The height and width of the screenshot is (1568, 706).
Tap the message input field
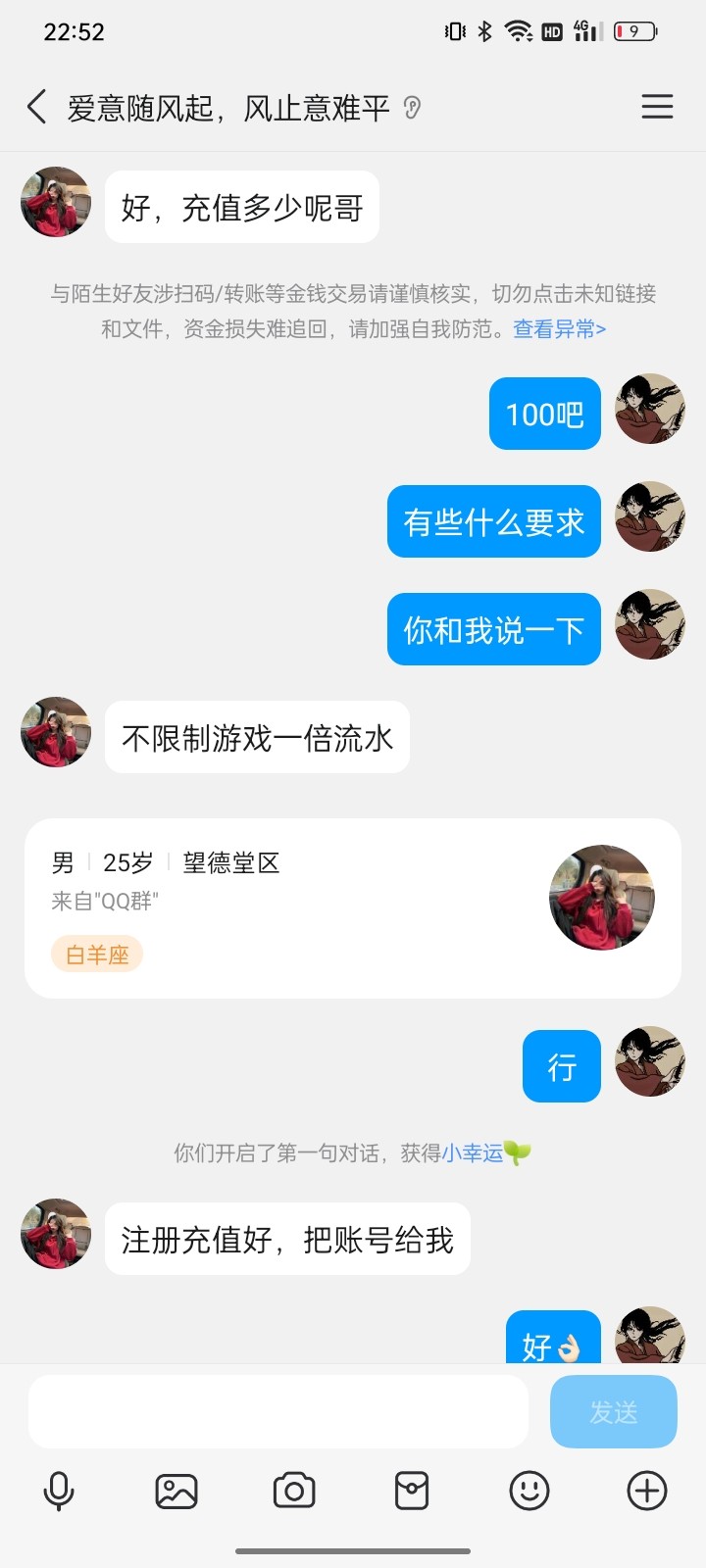coord(277,1411)
